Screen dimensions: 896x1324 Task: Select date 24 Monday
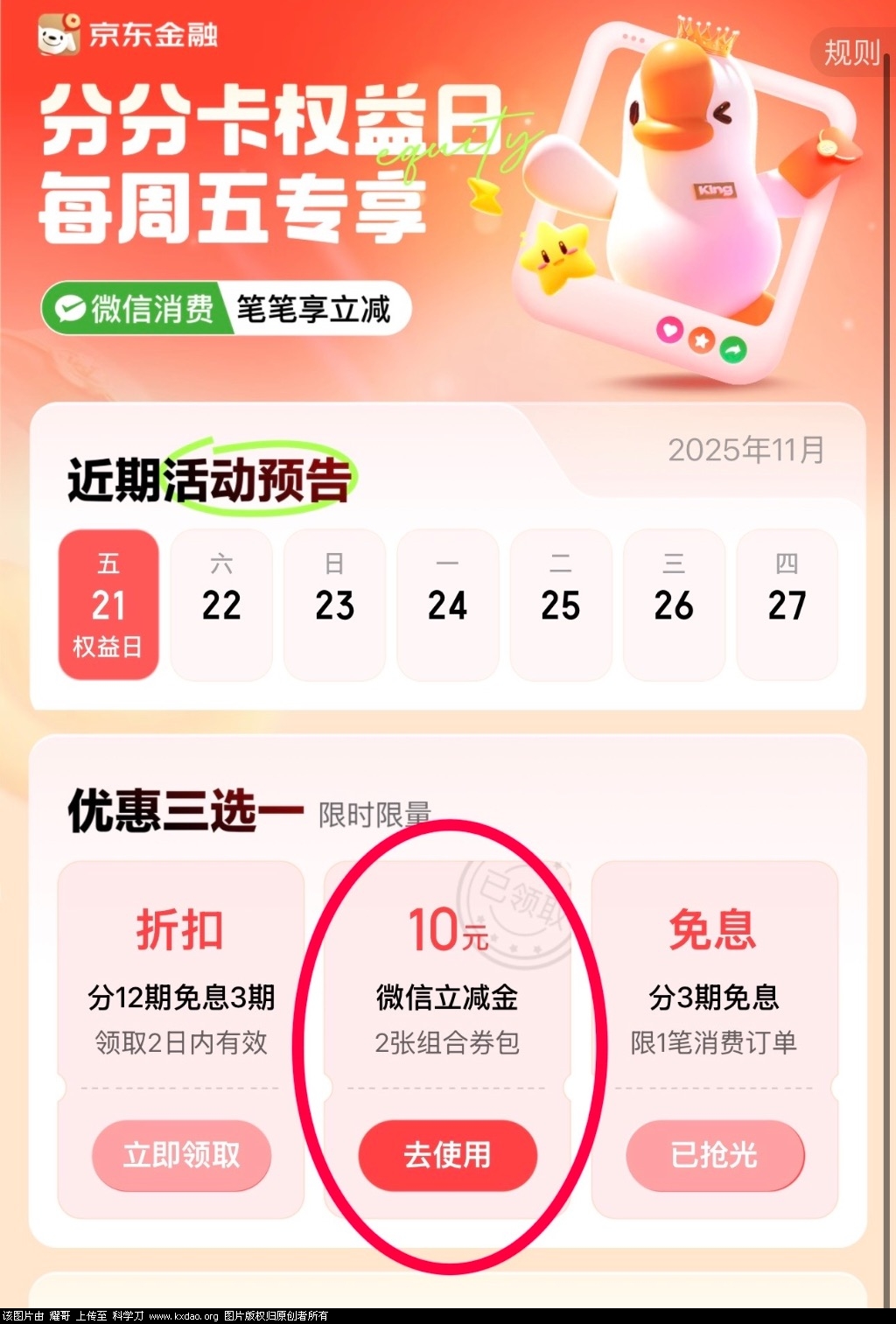447,605
